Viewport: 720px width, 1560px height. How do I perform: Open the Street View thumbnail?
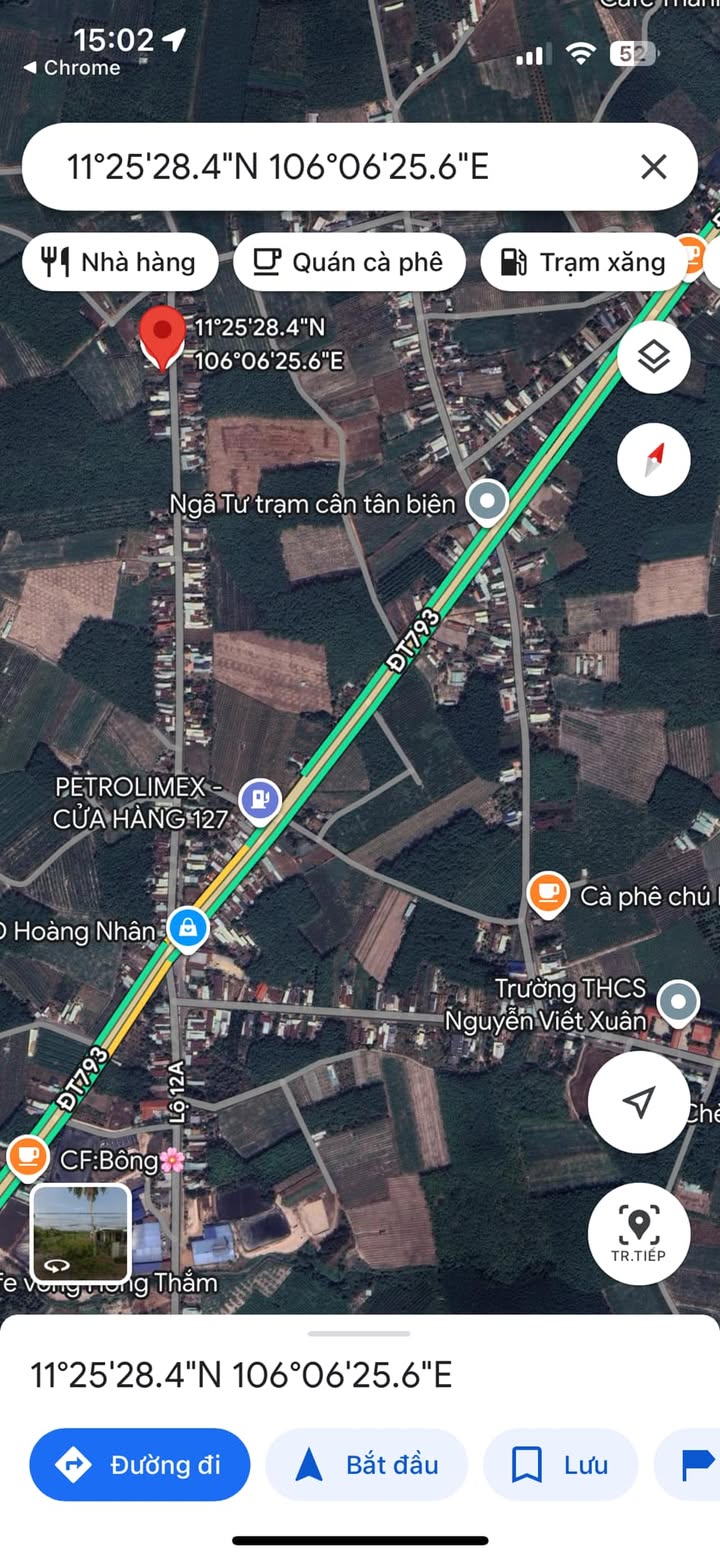coord(81,1233)
